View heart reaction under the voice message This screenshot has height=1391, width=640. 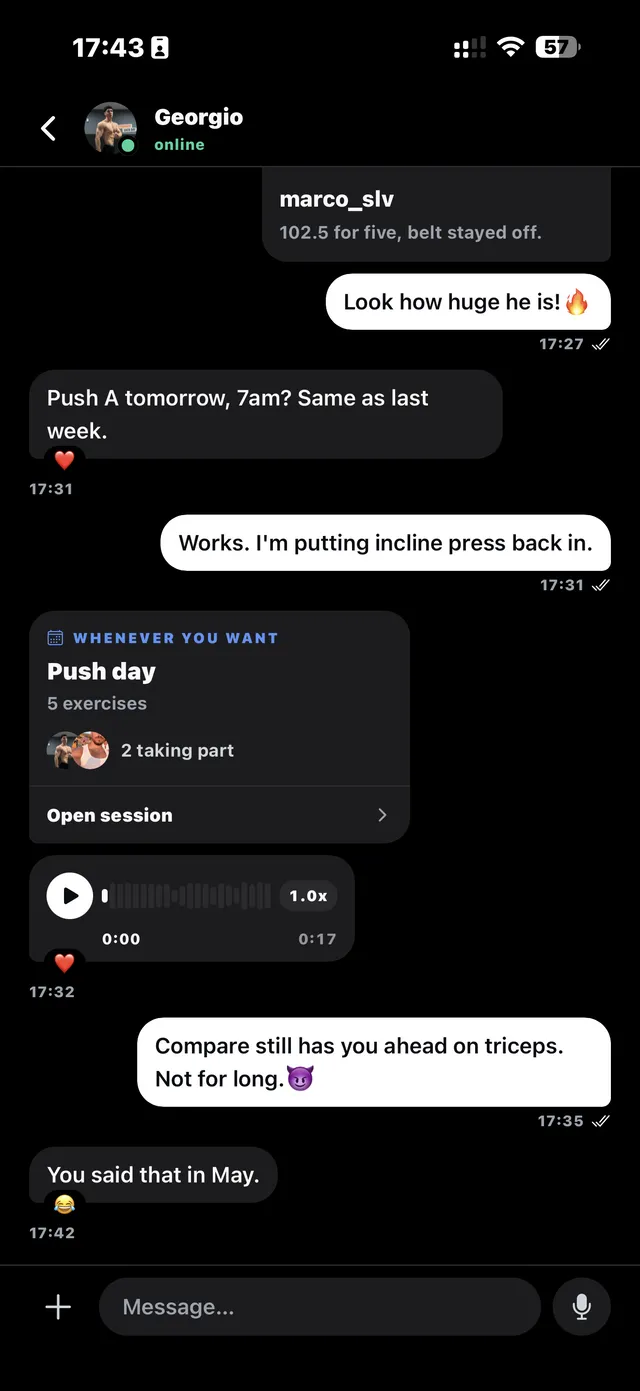[x=64, y=964]
